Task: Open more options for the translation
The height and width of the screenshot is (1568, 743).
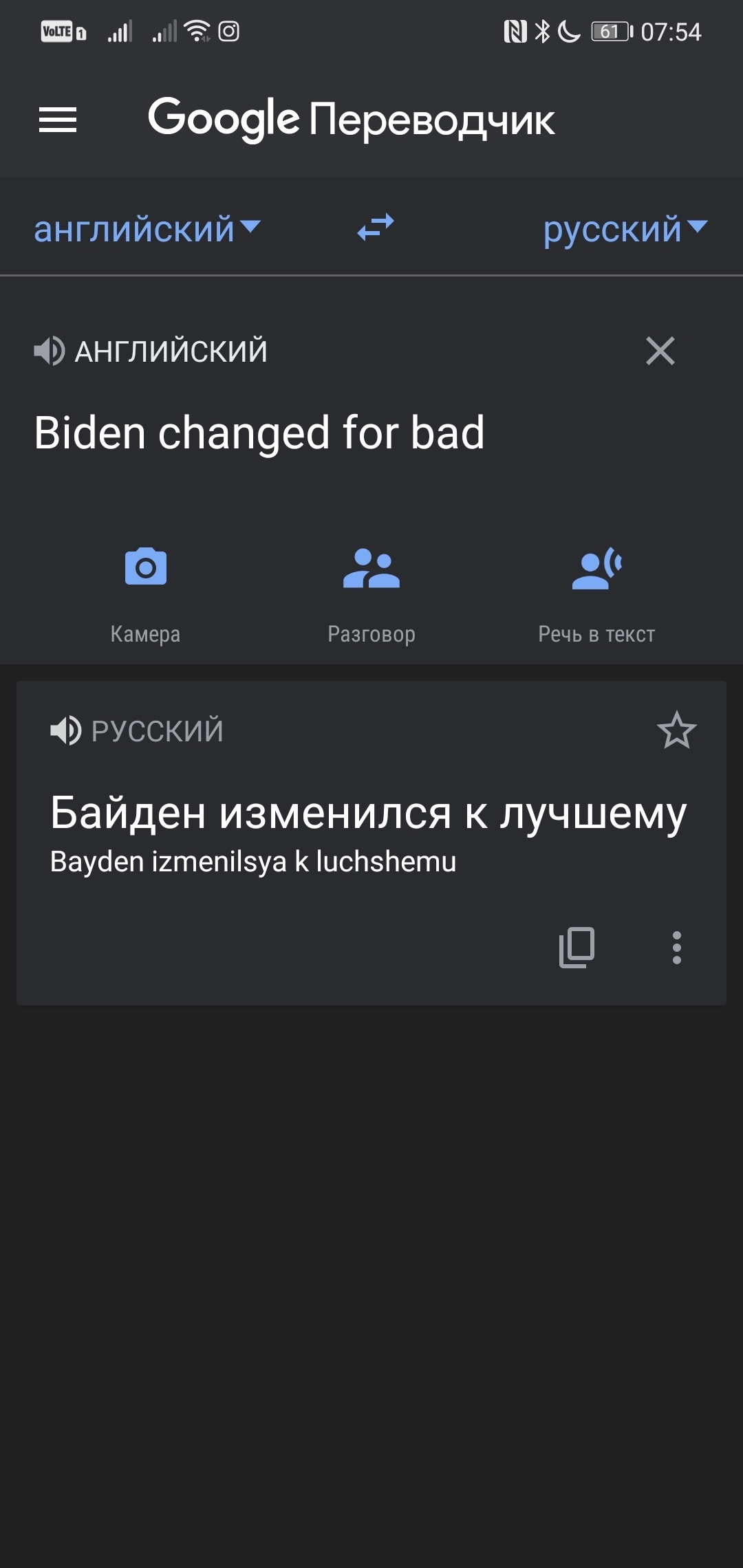Action: (x=676, y=947)
